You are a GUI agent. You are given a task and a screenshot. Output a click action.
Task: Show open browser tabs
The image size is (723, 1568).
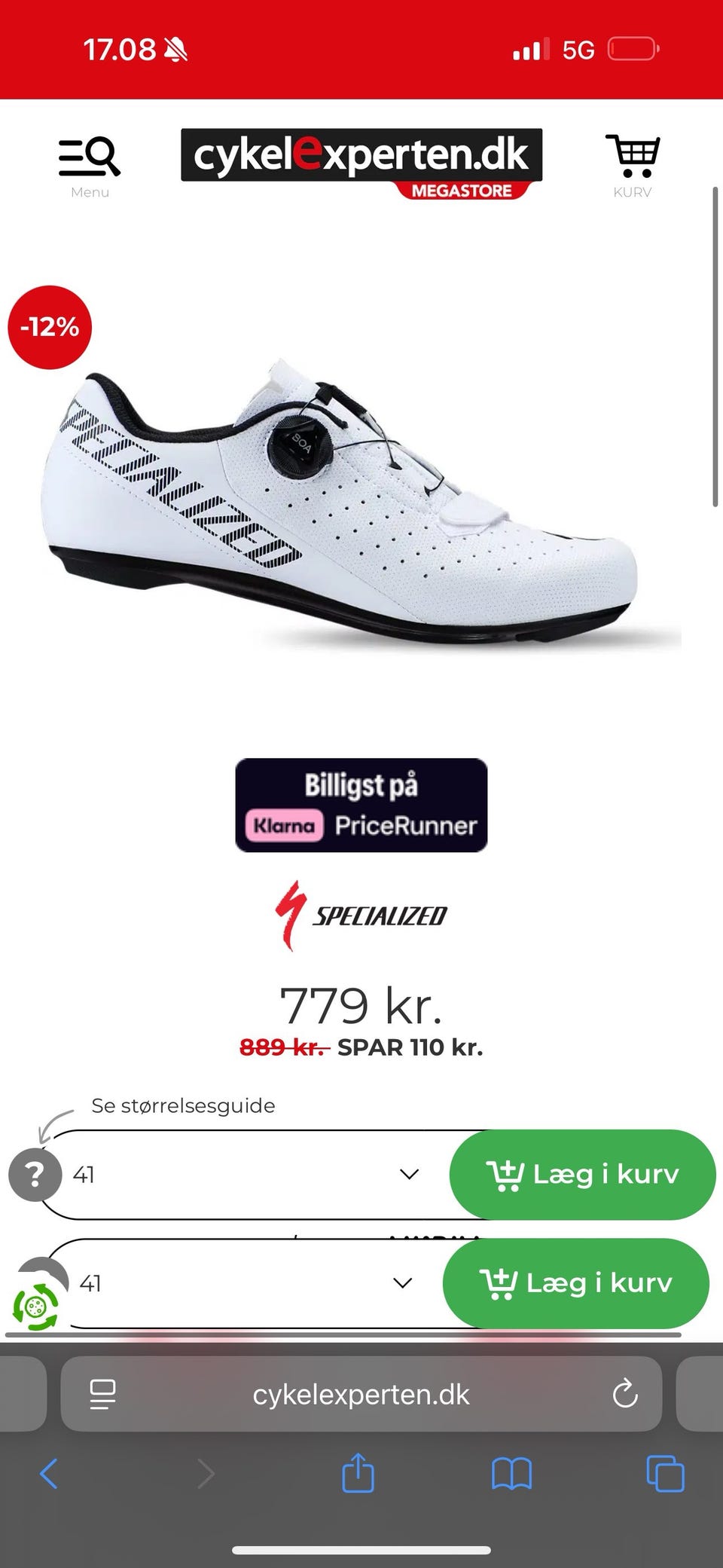coord(665,1474)
